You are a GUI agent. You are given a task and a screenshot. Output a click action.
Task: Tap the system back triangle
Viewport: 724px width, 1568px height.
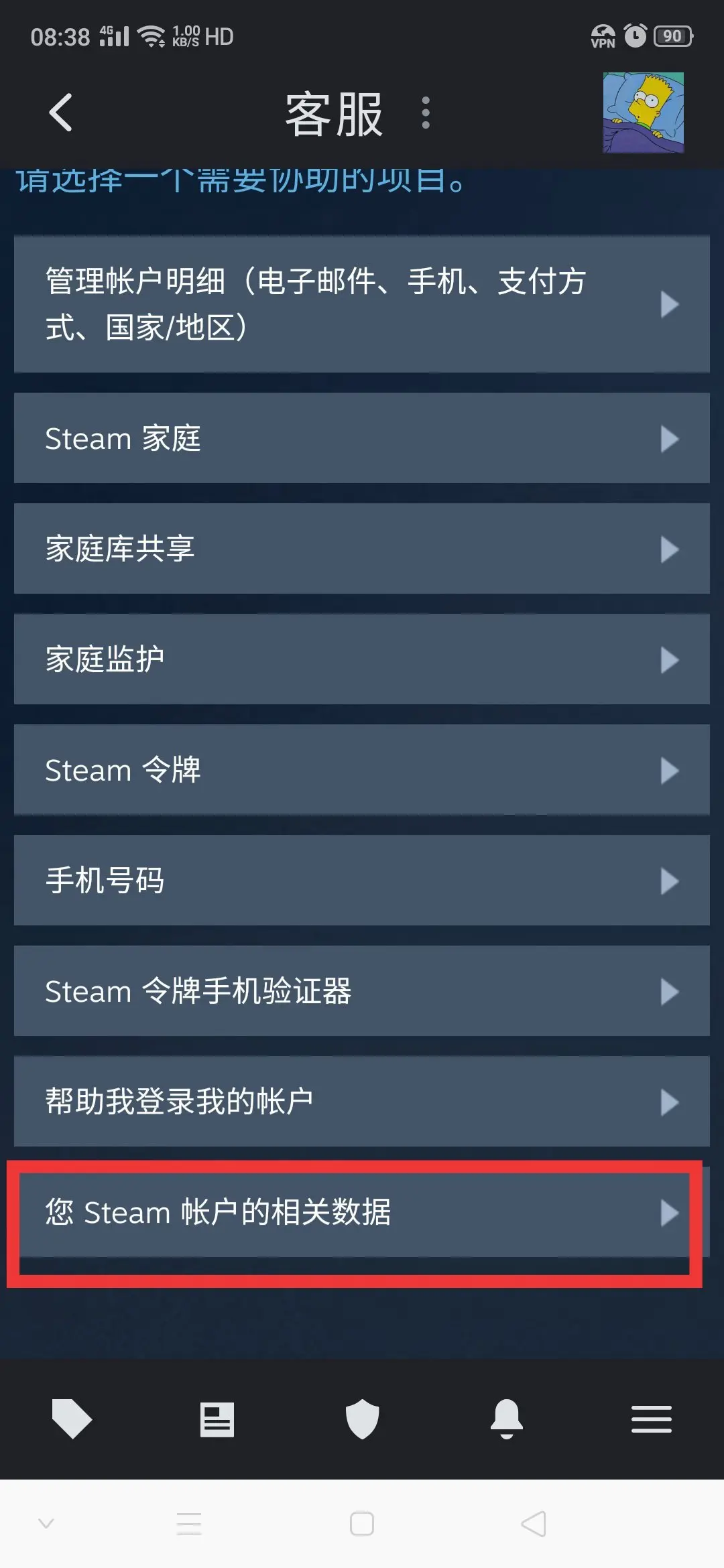pos(534,1524)
